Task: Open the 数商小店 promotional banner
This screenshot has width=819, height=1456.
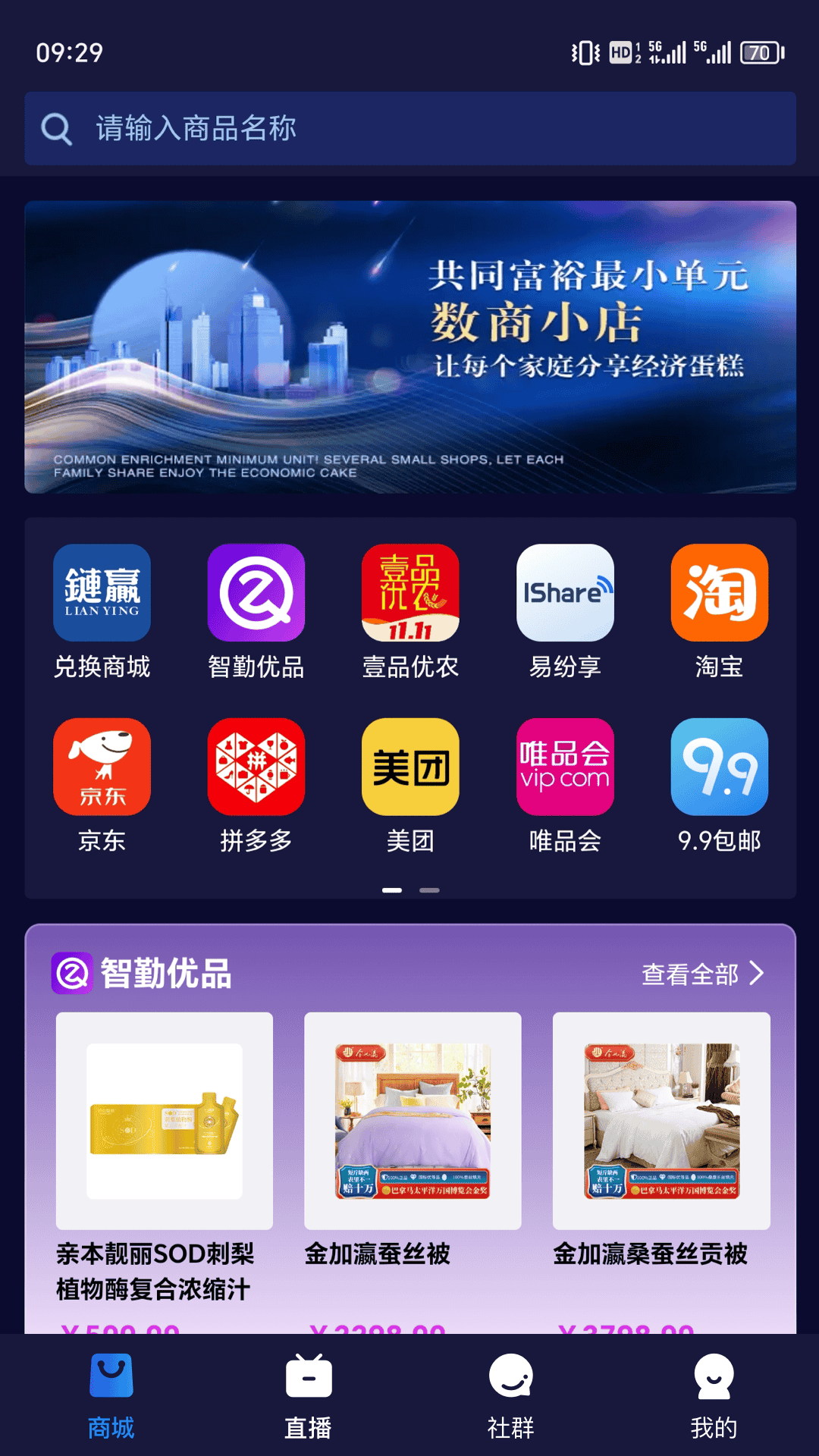Action: click(409, 347)
